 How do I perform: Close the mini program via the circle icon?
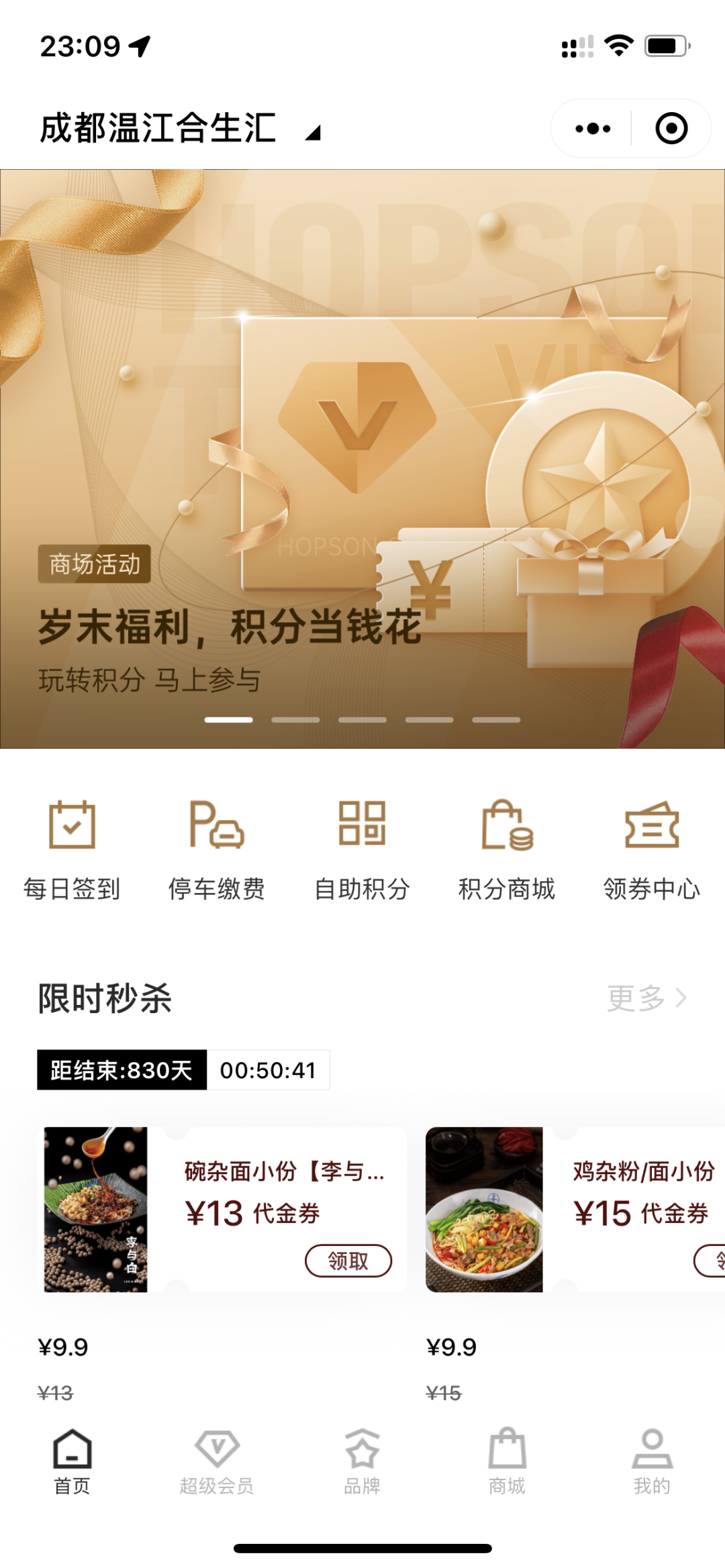pyautogui.click(x=671, y=128)
